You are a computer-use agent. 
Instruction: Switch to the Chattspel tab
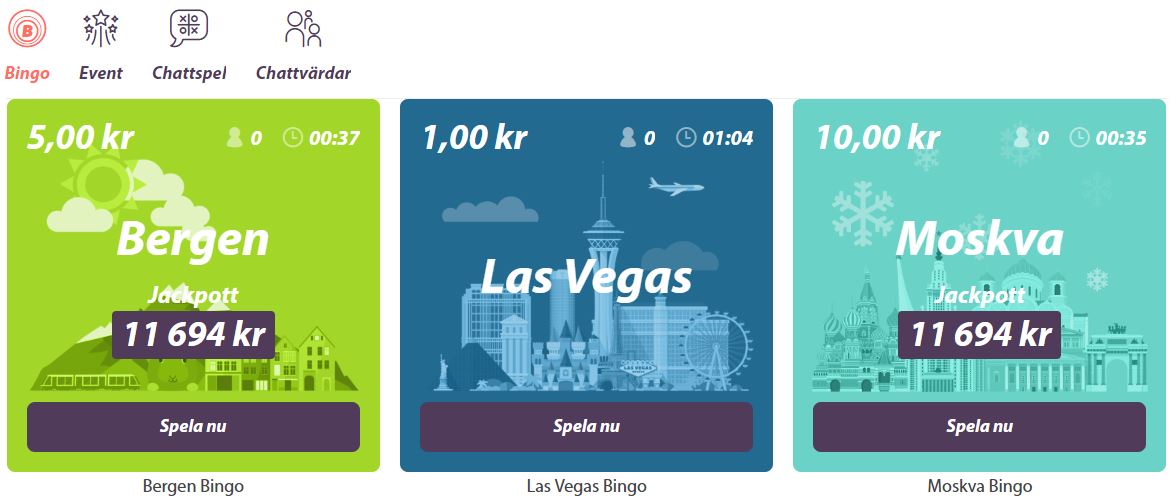[x=189, y=45]
